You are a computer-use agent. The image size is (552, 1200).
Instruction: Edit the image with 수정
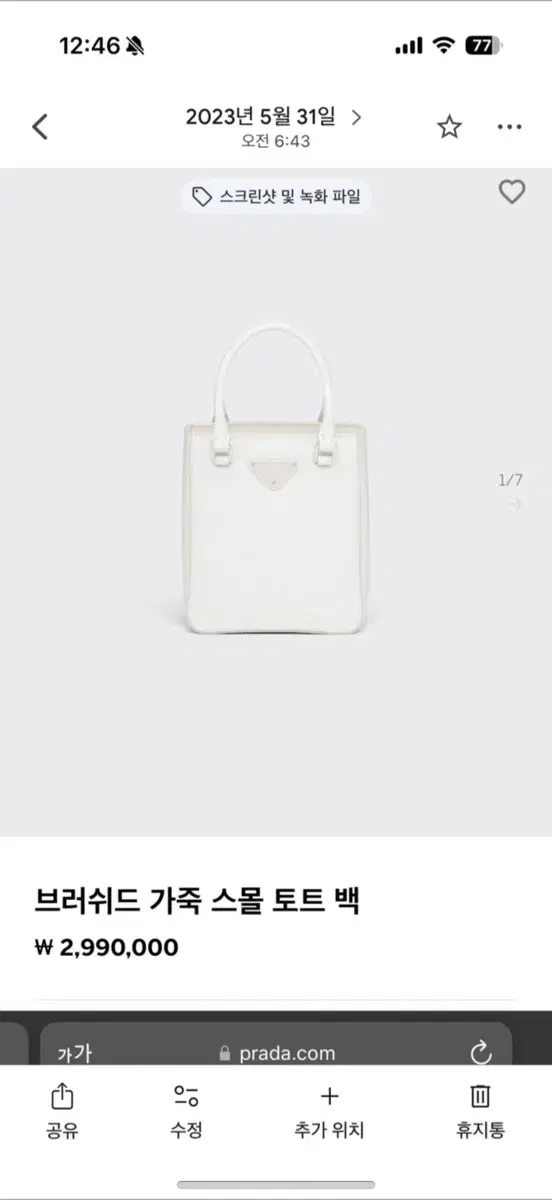click(x=186, y=1112)
